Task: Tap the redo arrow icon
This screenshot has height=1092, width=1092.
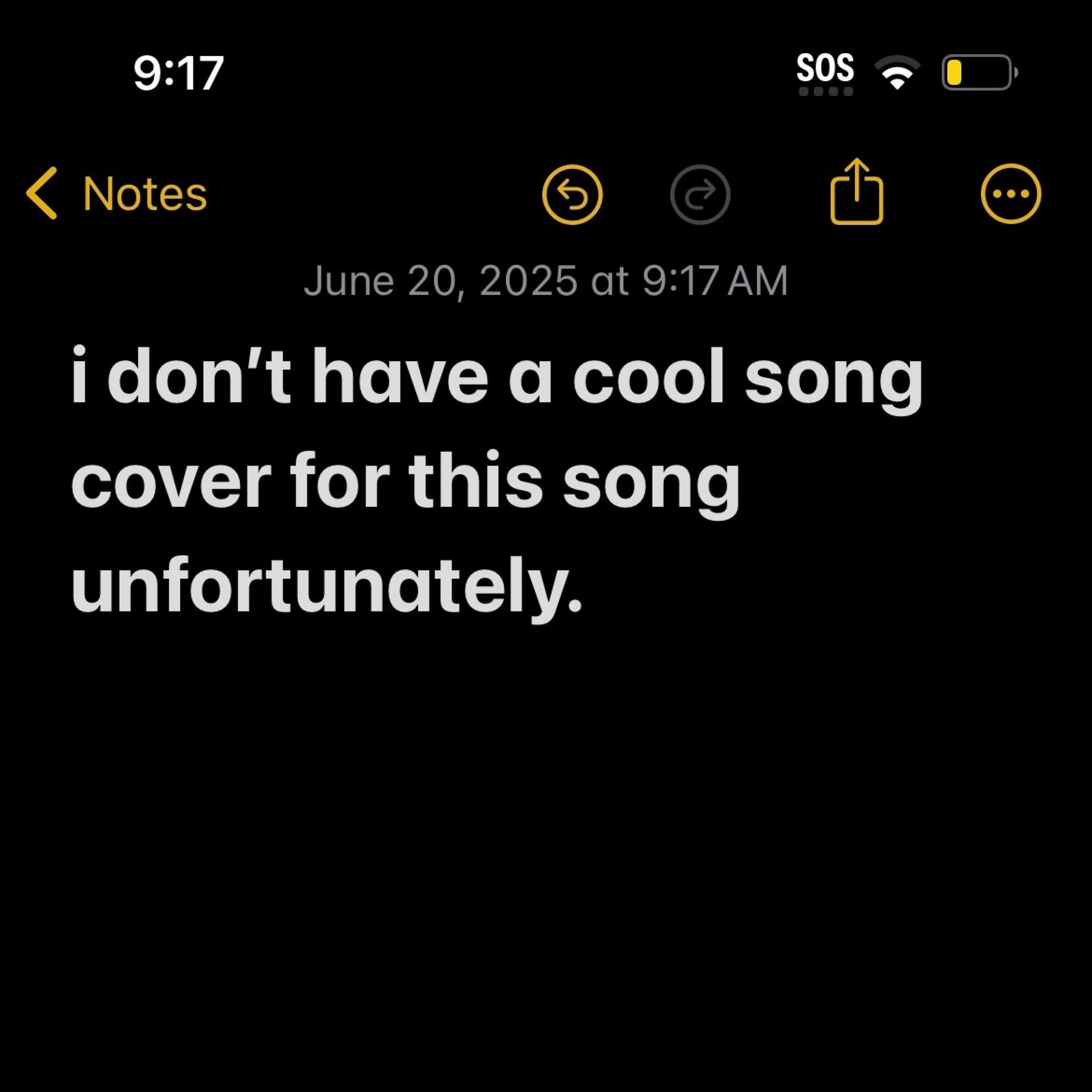Action: pos(700,194)
